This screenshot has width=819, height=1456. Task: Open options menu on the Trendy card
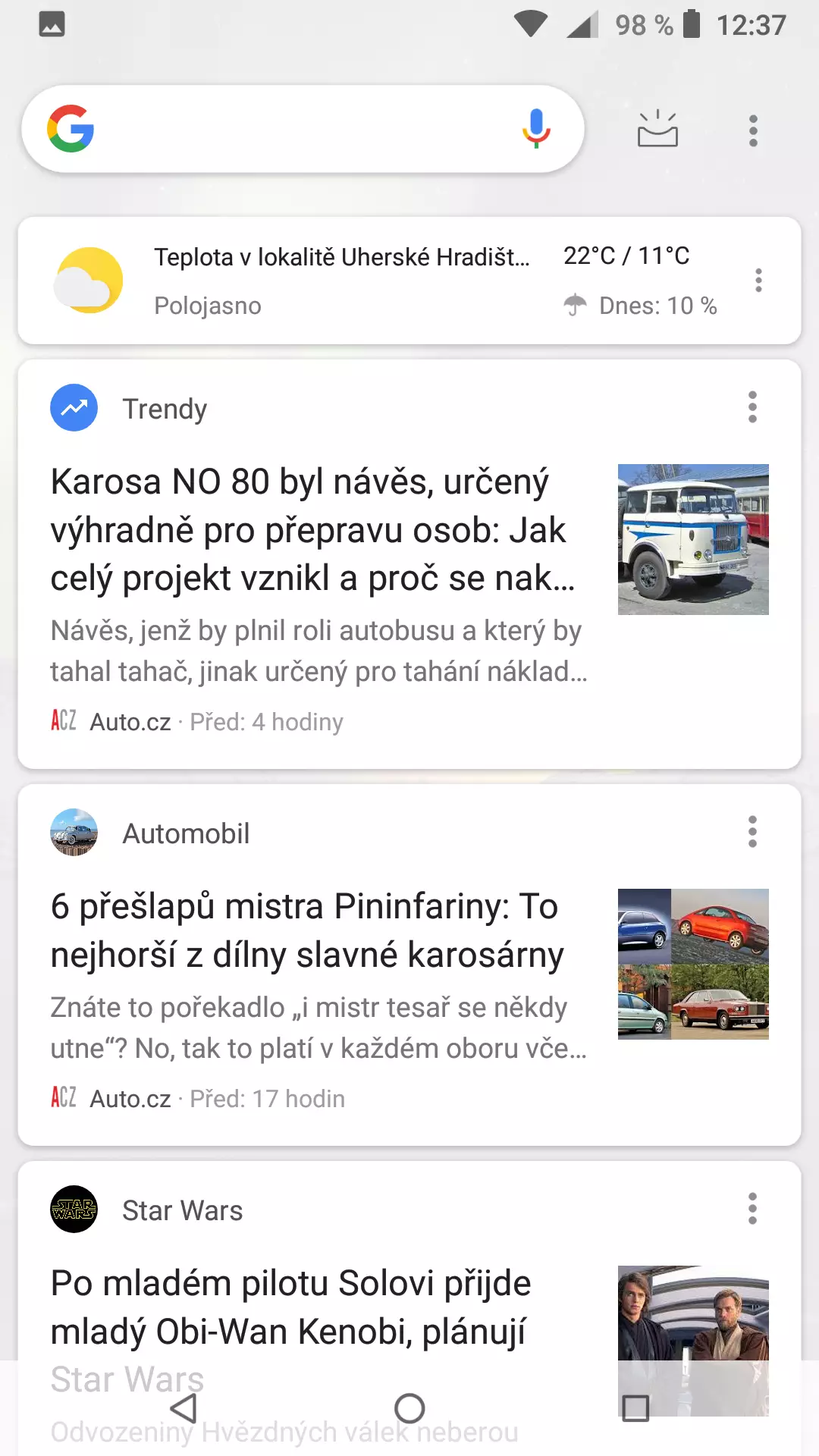(752, 407)
